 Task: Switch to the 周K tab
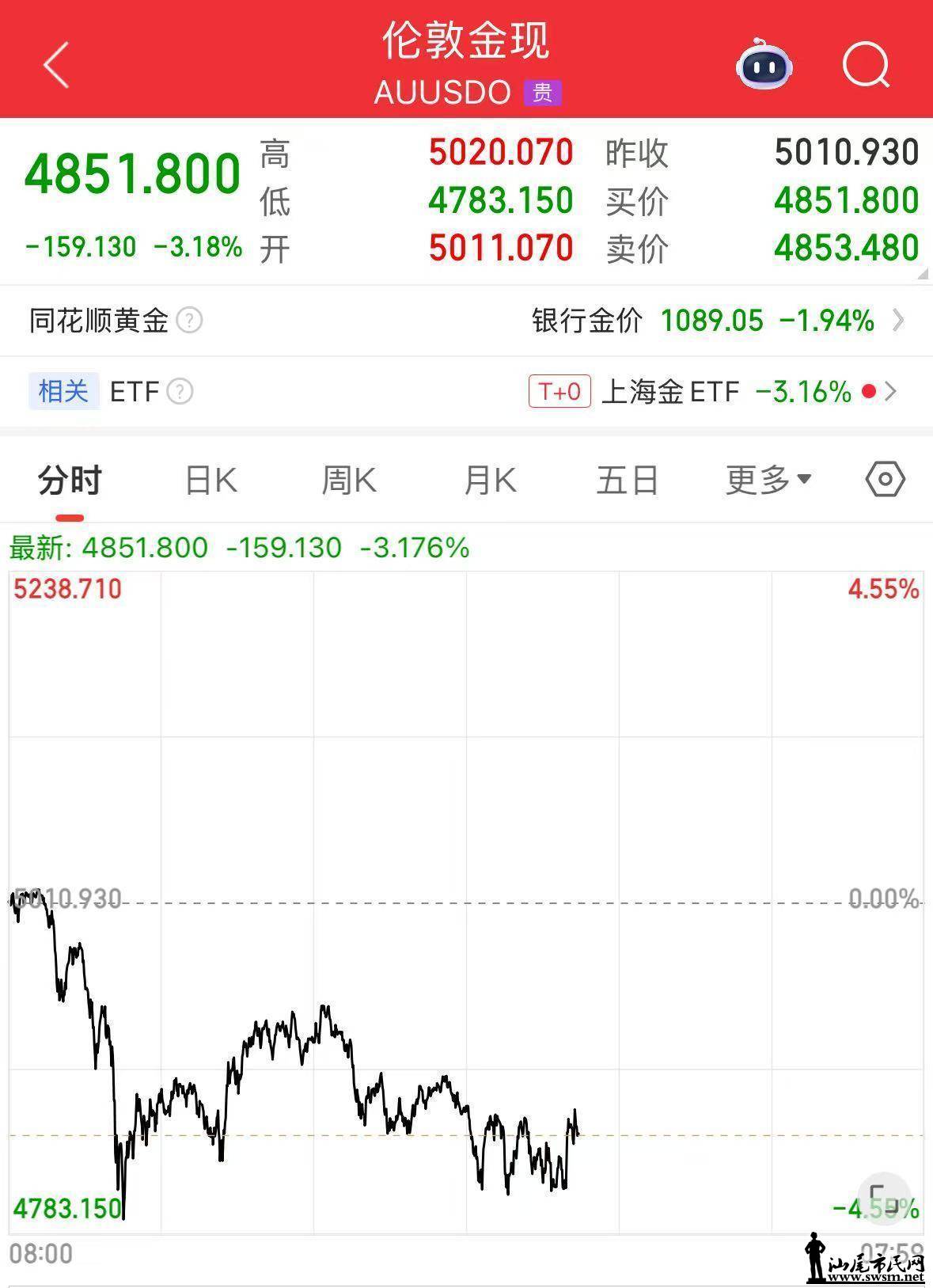(349, 481)
